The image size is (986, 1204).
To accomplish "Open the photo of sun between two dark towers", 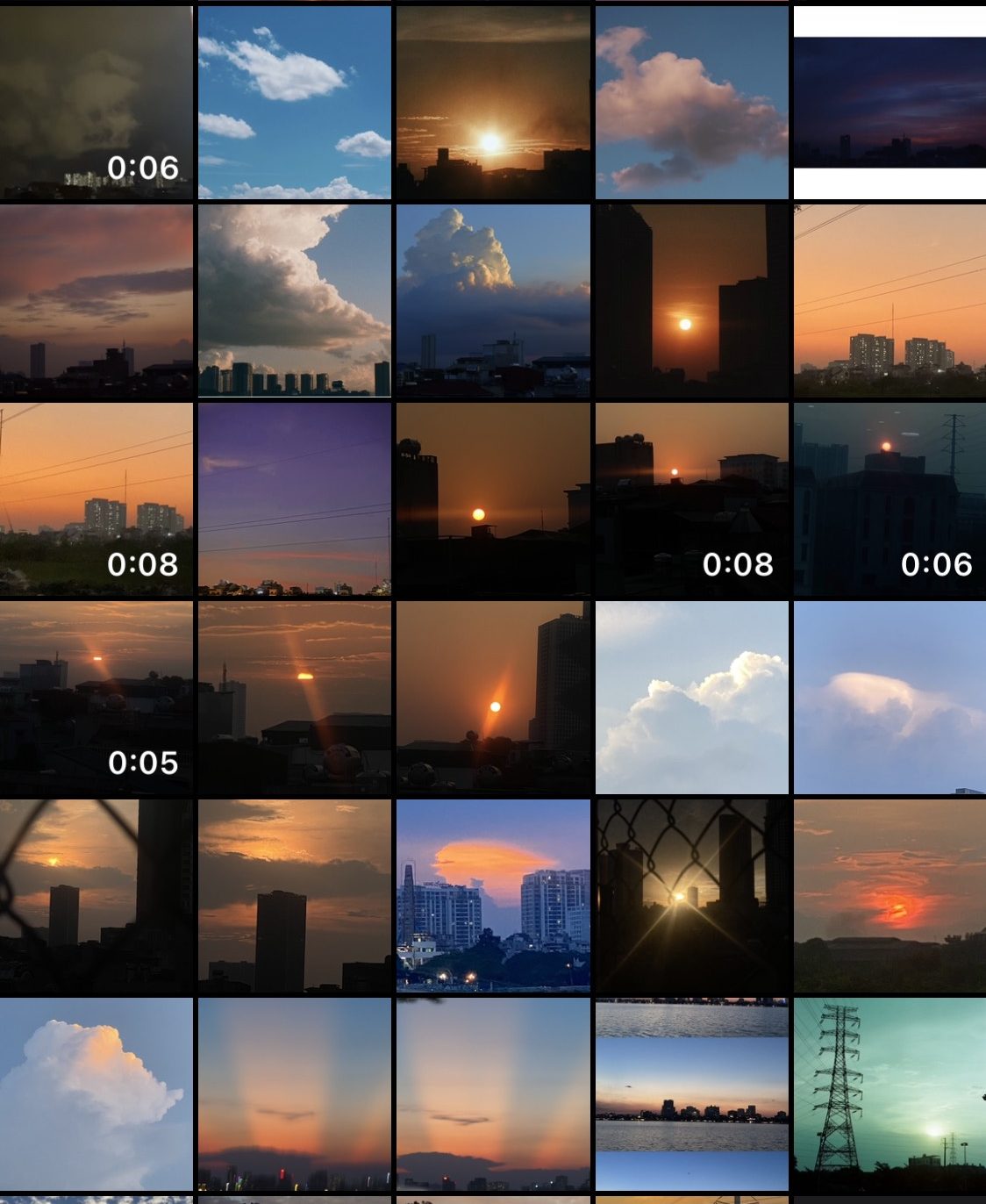I will pos(691,300).
